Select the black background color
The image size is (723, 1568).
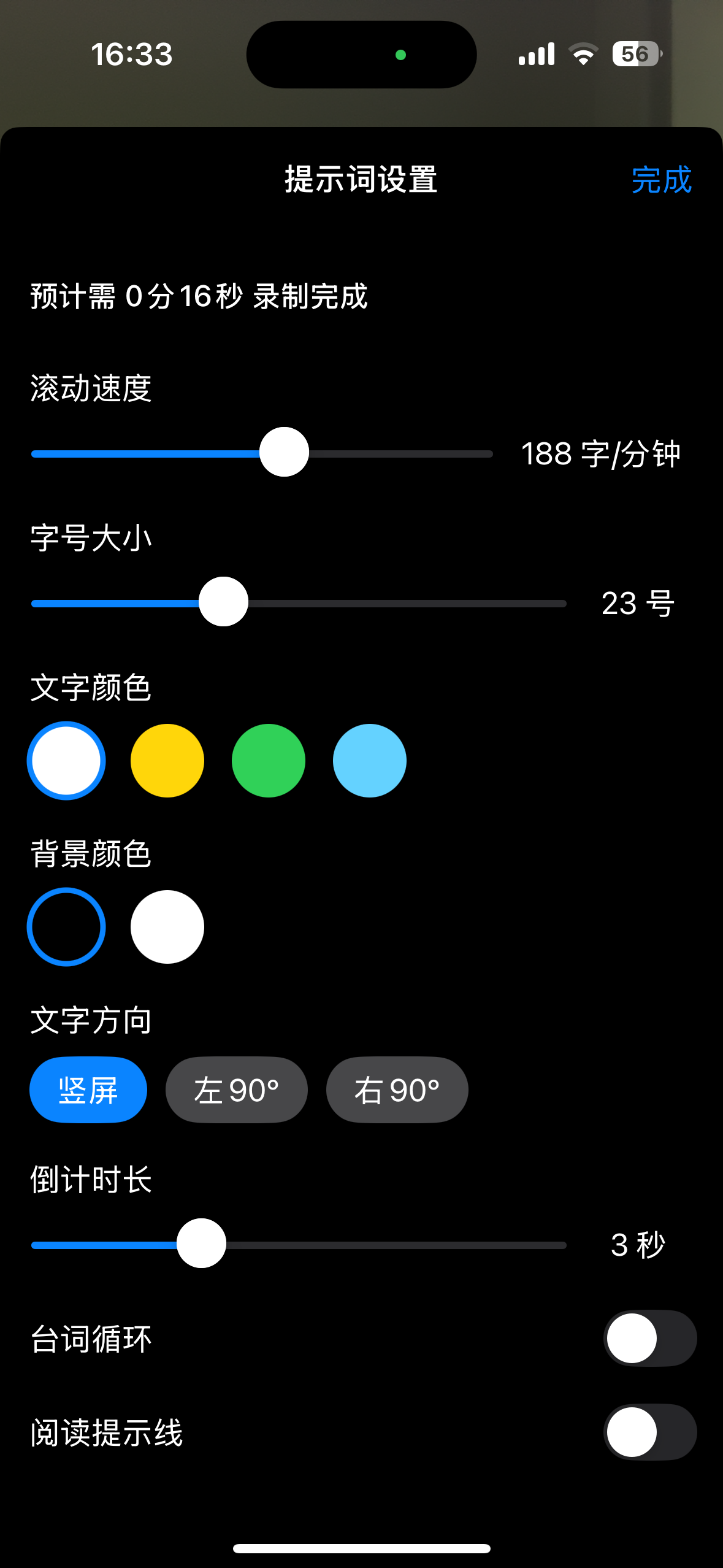66,926
